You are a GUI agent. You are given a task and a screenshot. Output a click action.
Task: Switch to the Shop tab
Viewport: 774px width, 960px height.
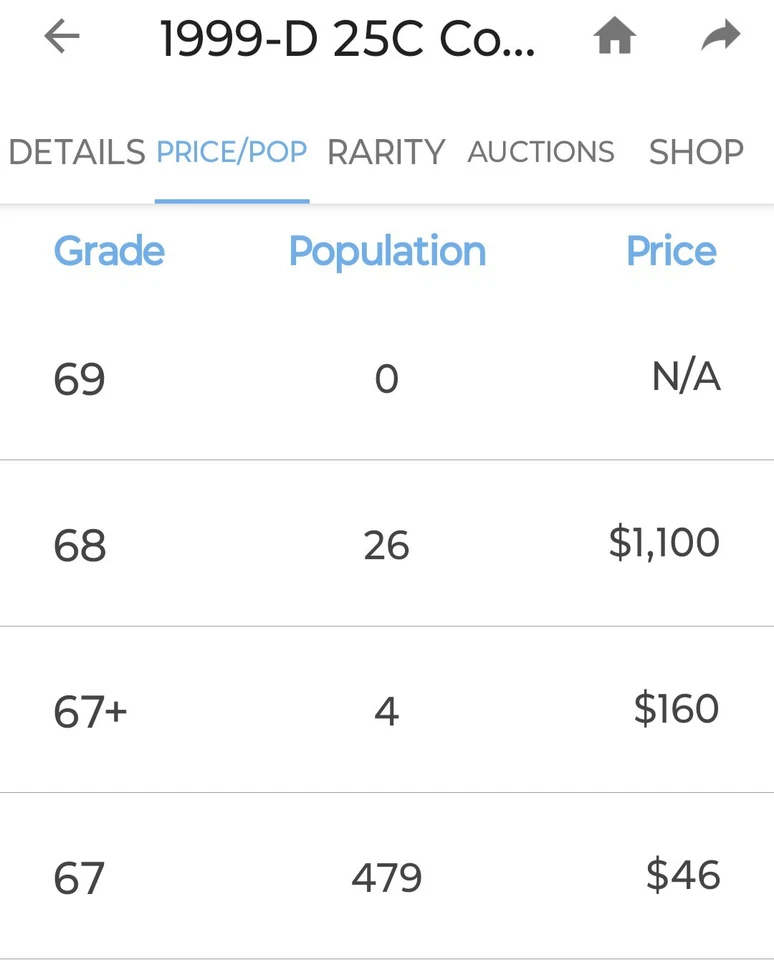[x=696, y=152]
